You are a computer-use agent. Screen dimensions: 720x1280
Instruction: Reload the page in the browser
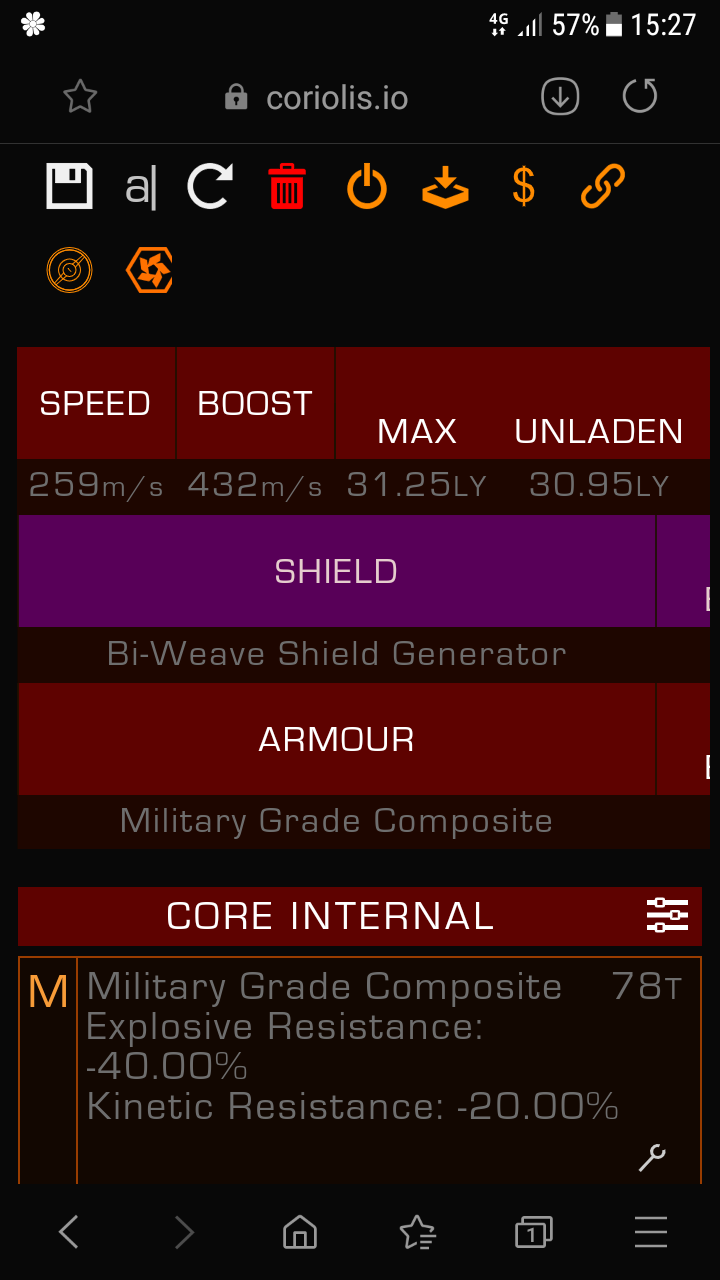640,97
